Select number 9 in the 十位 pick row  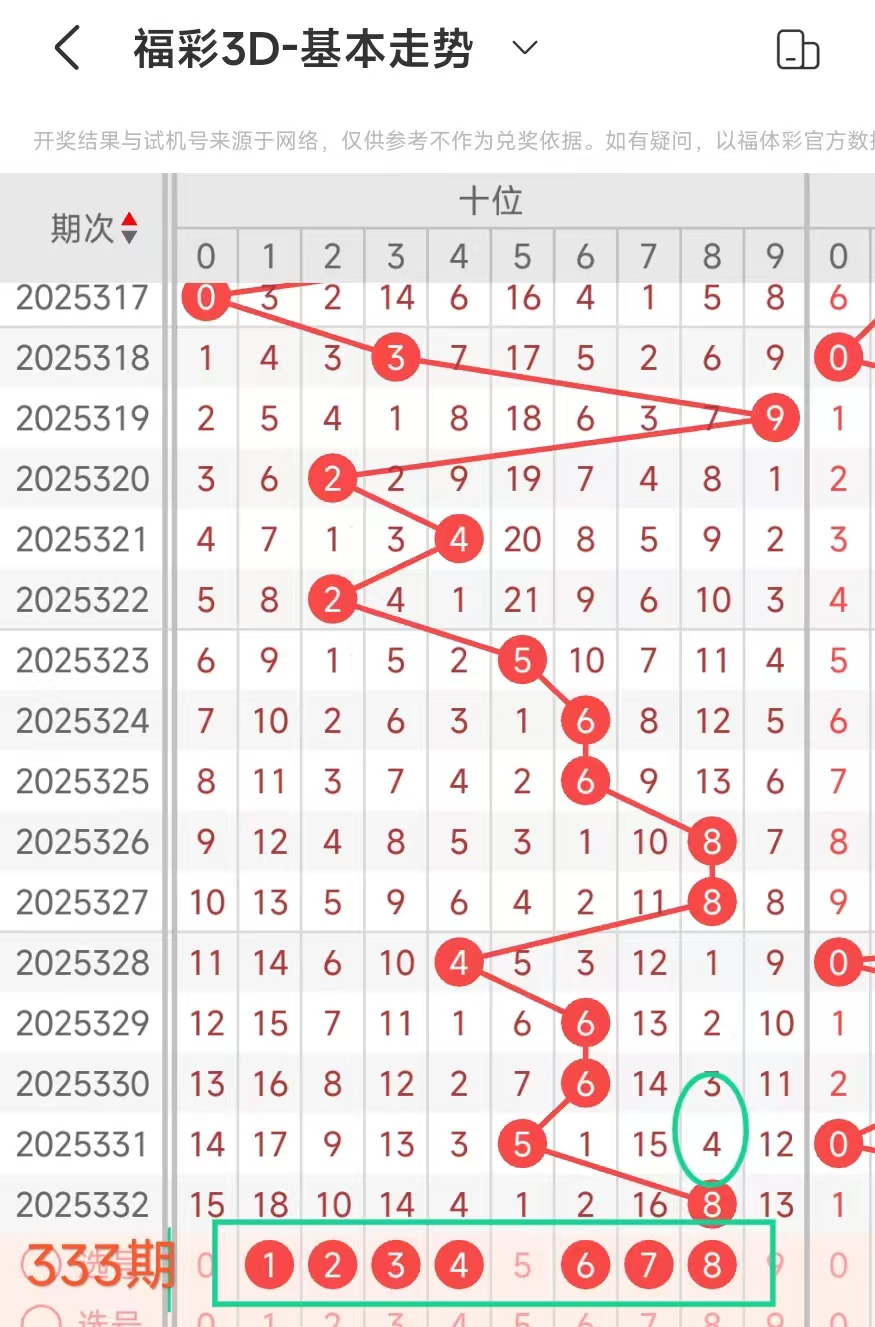tap(775, 1266)
